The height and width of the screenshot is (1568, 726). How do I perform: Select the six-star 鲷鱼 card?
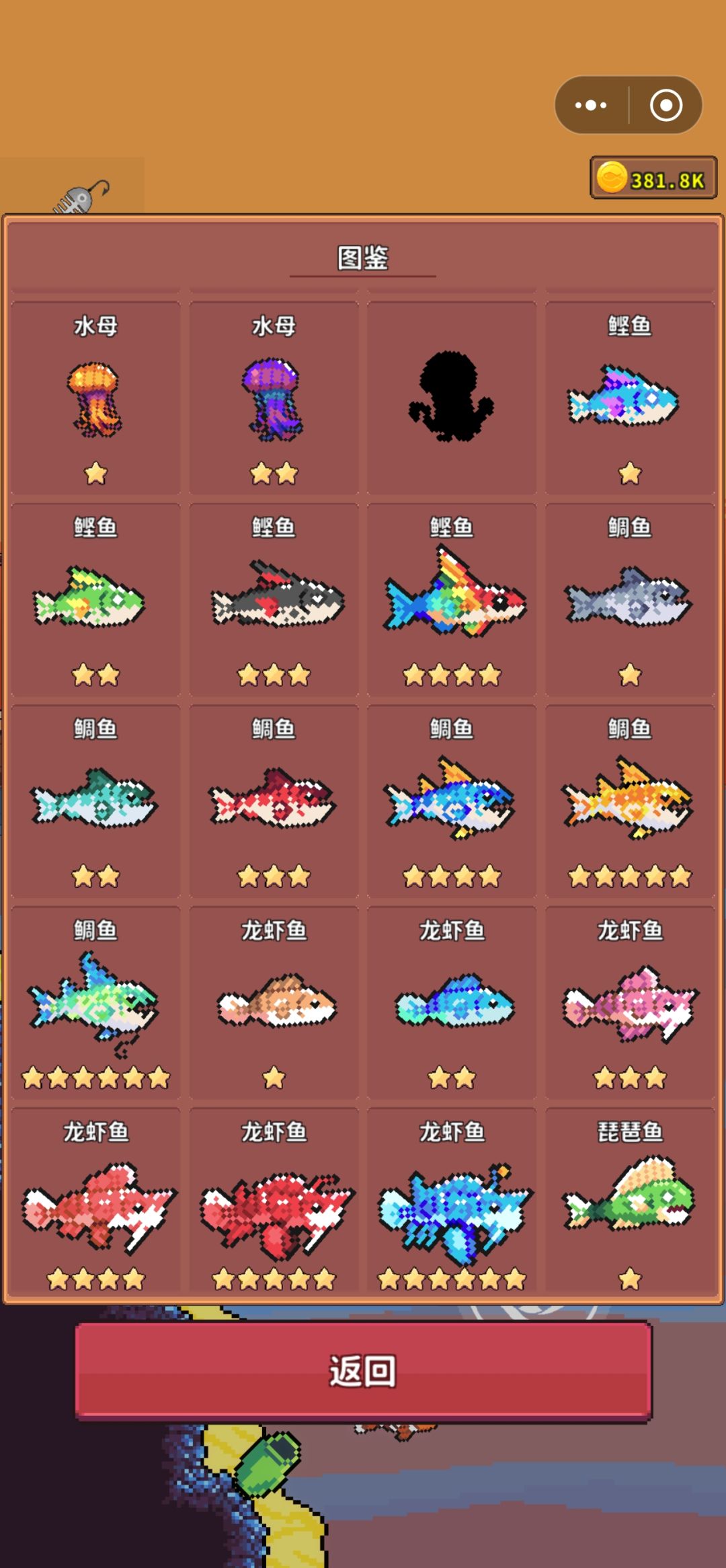(95, 1003)
